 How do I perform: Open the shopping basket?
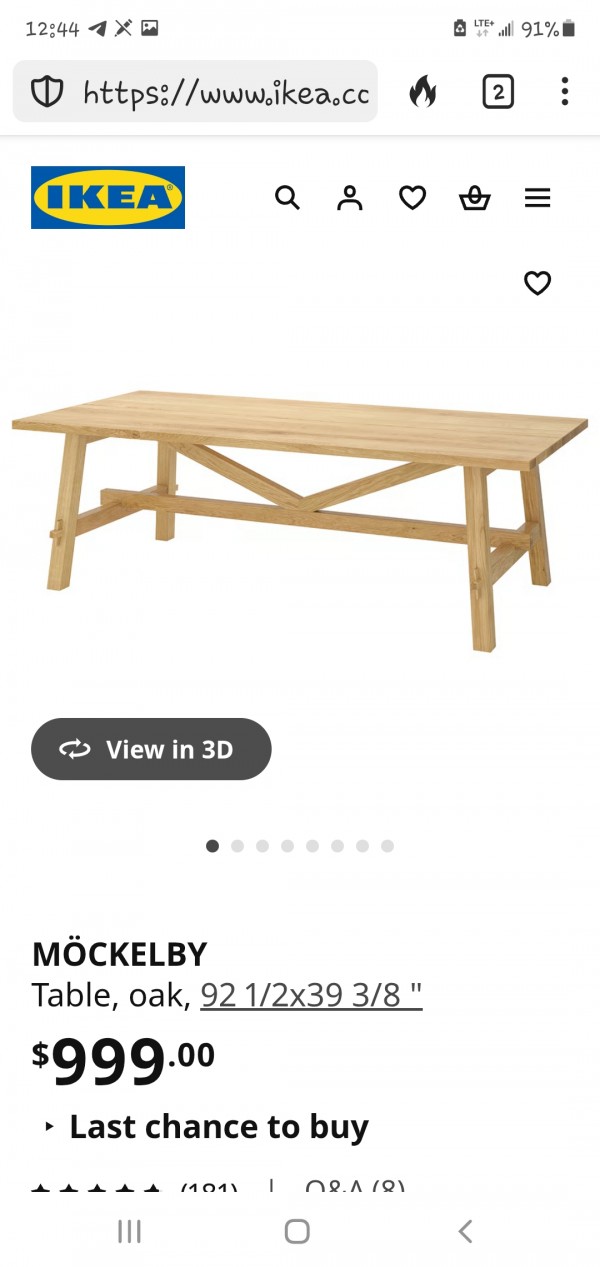(475, 198)
